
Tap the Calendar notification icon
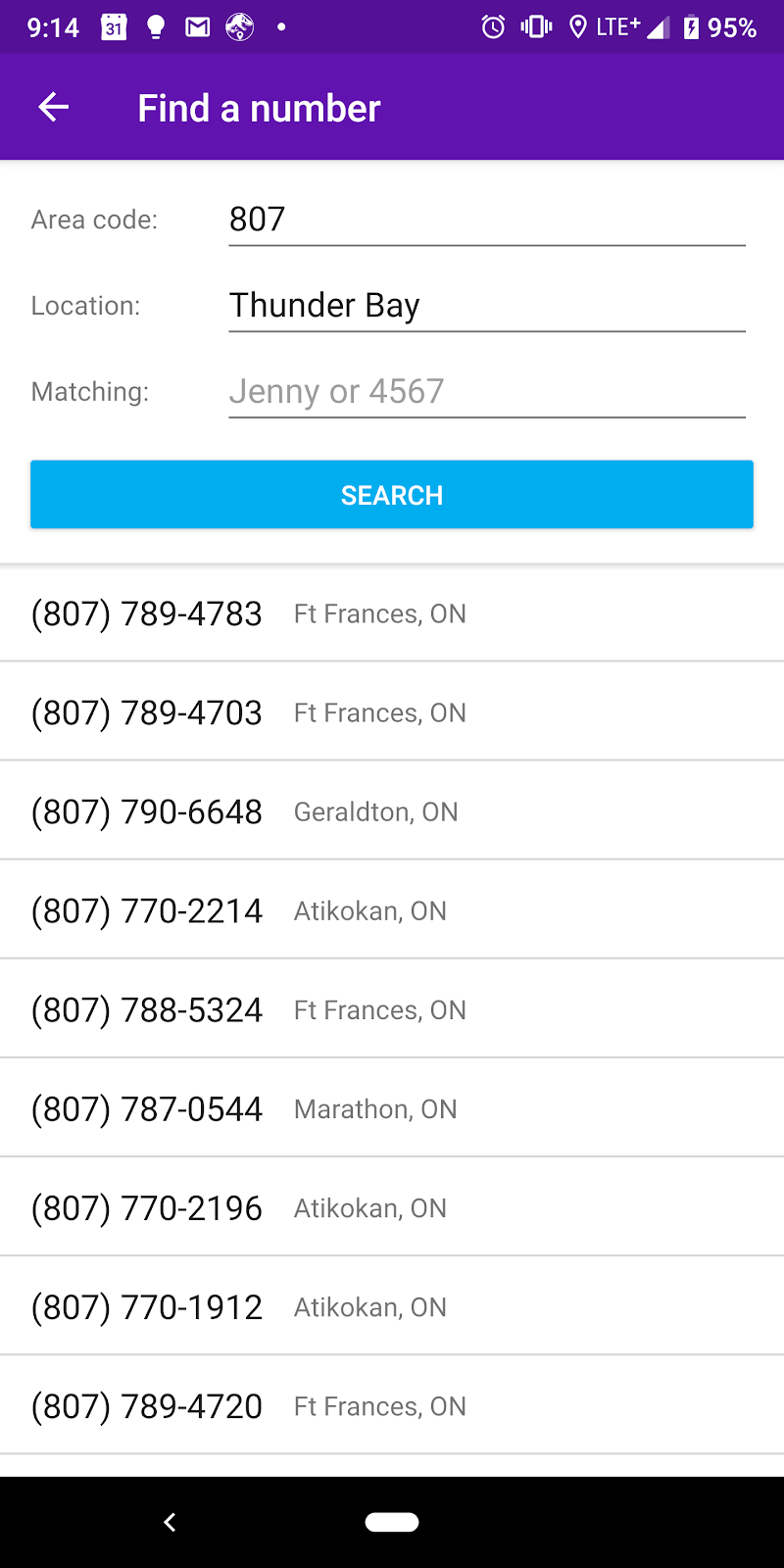pos(113,26)
